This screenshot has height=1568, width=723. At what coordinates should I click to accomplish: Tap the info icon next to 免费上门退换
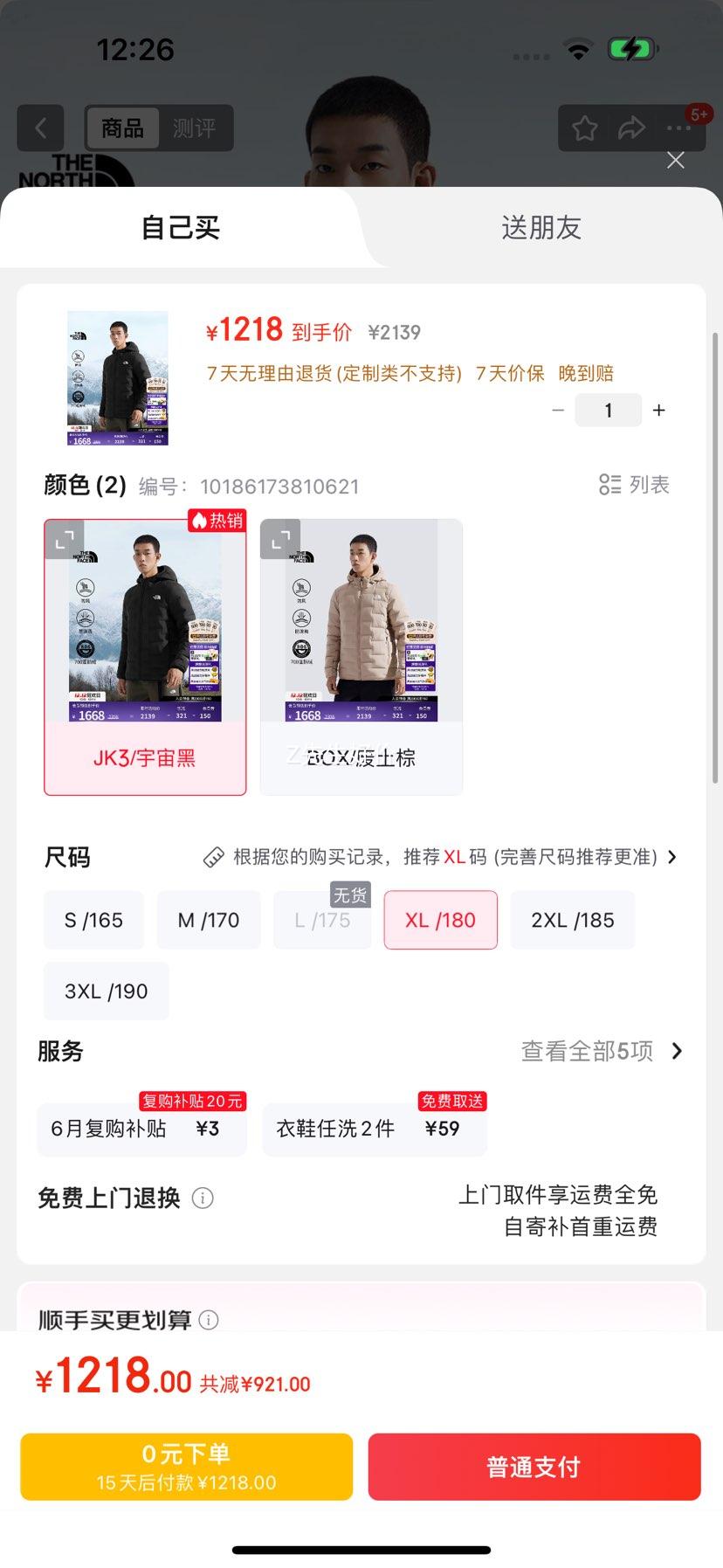[x=203, y=1198]
